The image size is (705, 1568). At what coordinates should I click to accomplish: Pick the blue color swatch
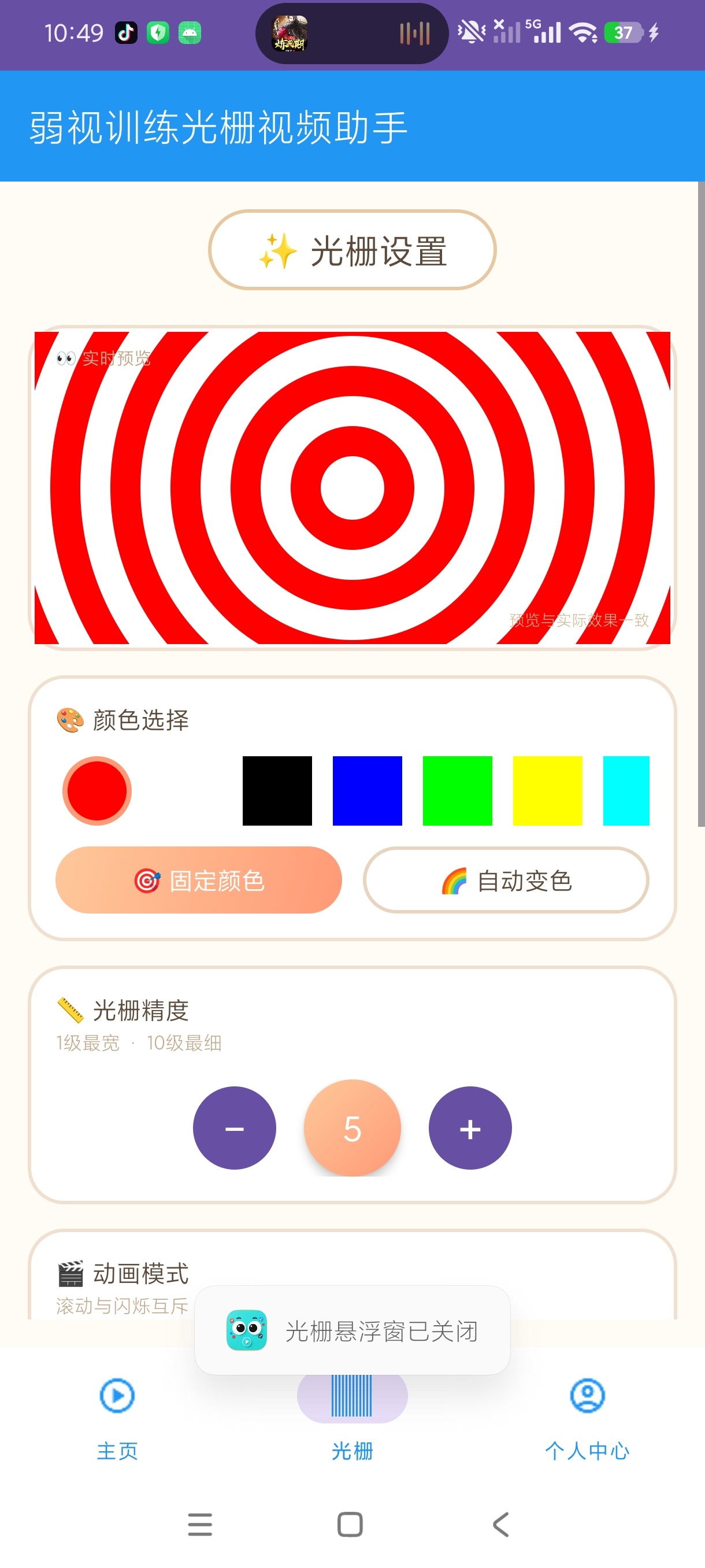[367, 791]
